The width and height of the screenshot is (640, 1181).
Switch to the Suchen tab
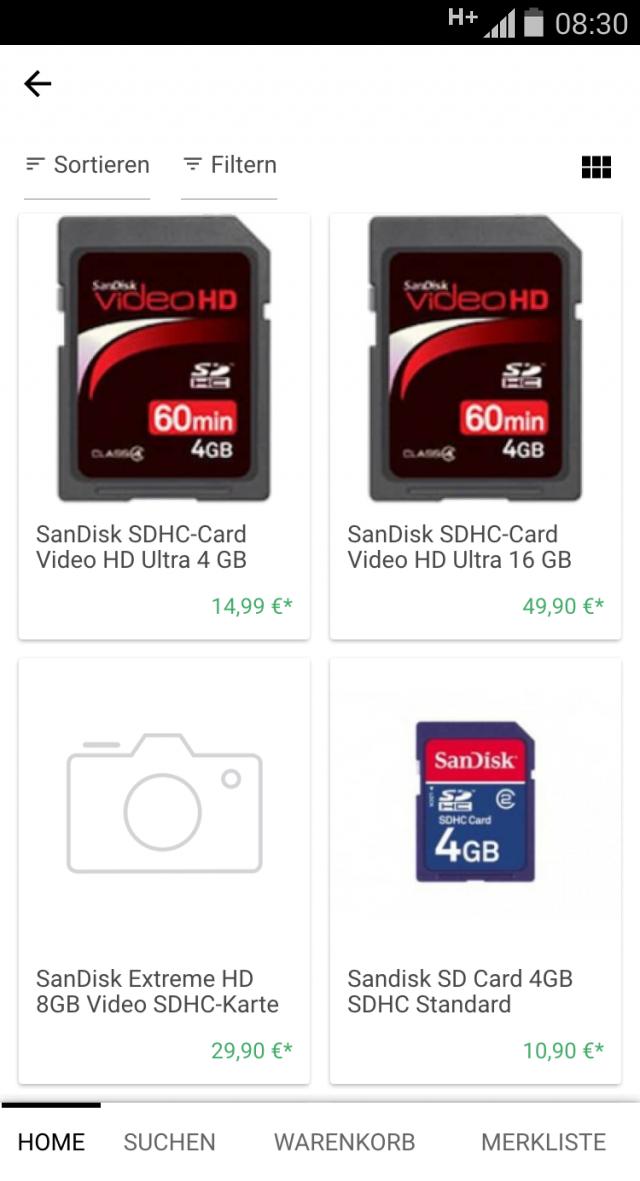[169, 1142]
